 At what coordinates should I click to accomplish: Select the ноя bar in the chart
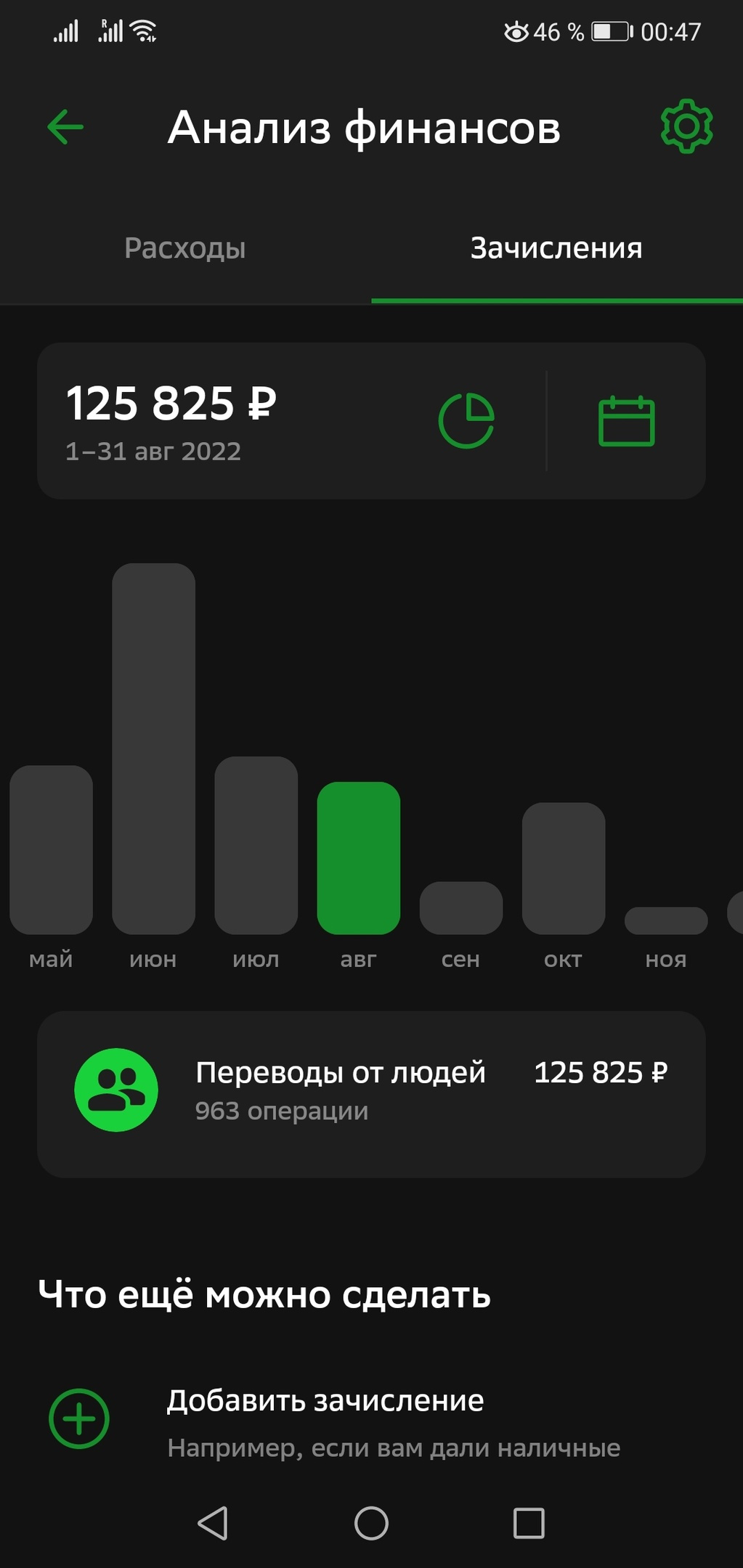[x=666, y=920]
